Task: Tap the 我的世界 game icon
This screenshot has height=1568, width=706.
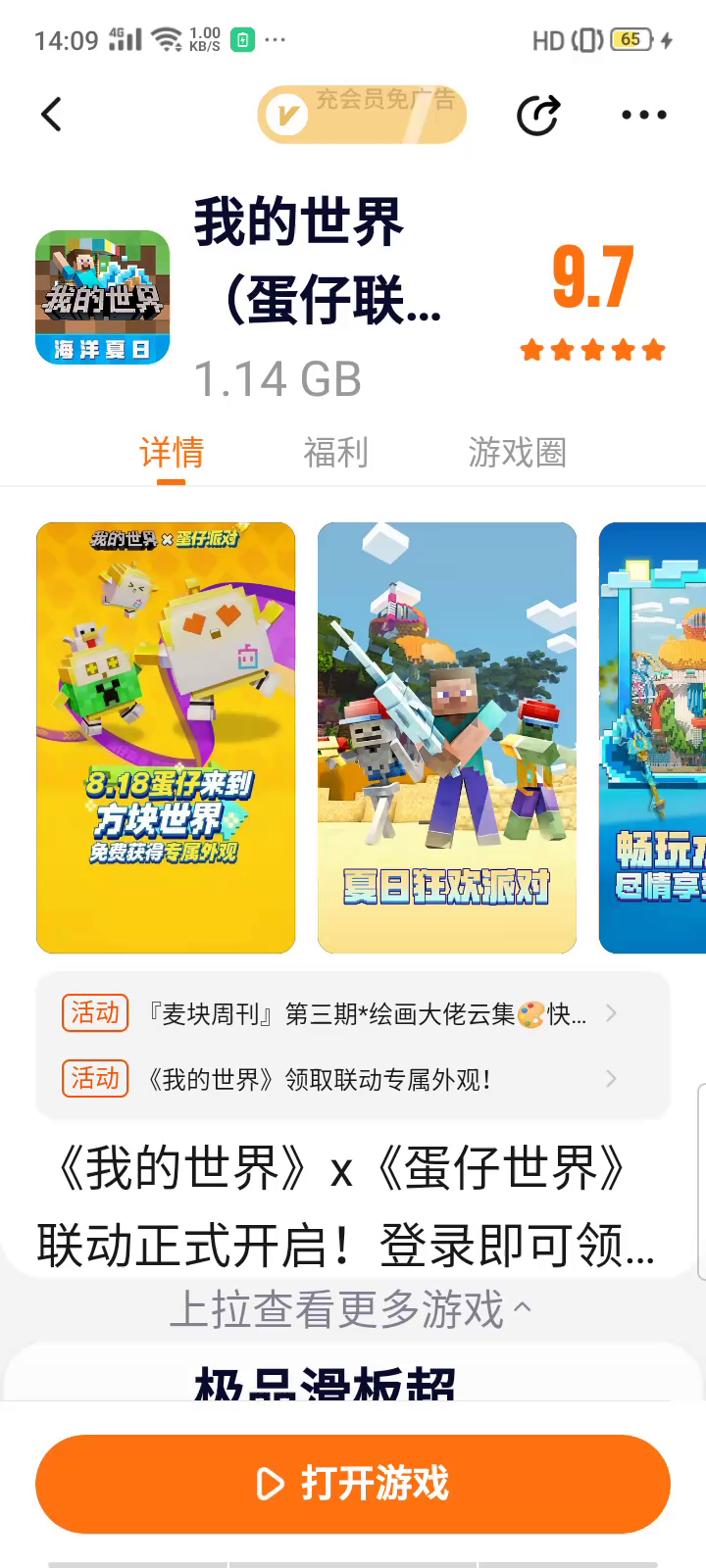Action: 103,297
